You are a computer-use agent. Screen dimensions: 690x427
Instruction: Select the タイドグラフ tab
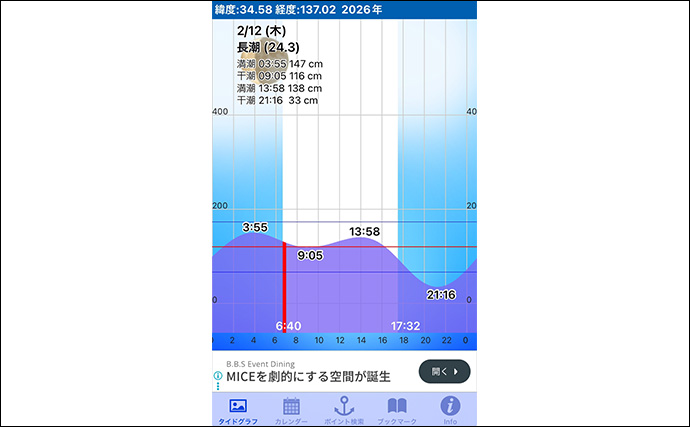238,409
